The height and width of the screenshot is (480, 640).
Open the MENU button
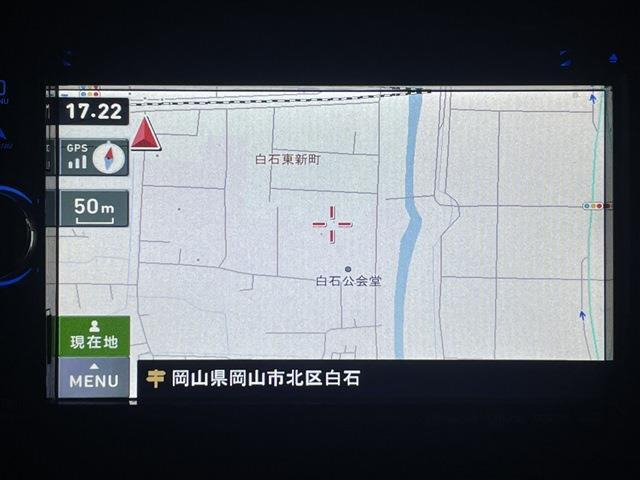click(94, 379)
